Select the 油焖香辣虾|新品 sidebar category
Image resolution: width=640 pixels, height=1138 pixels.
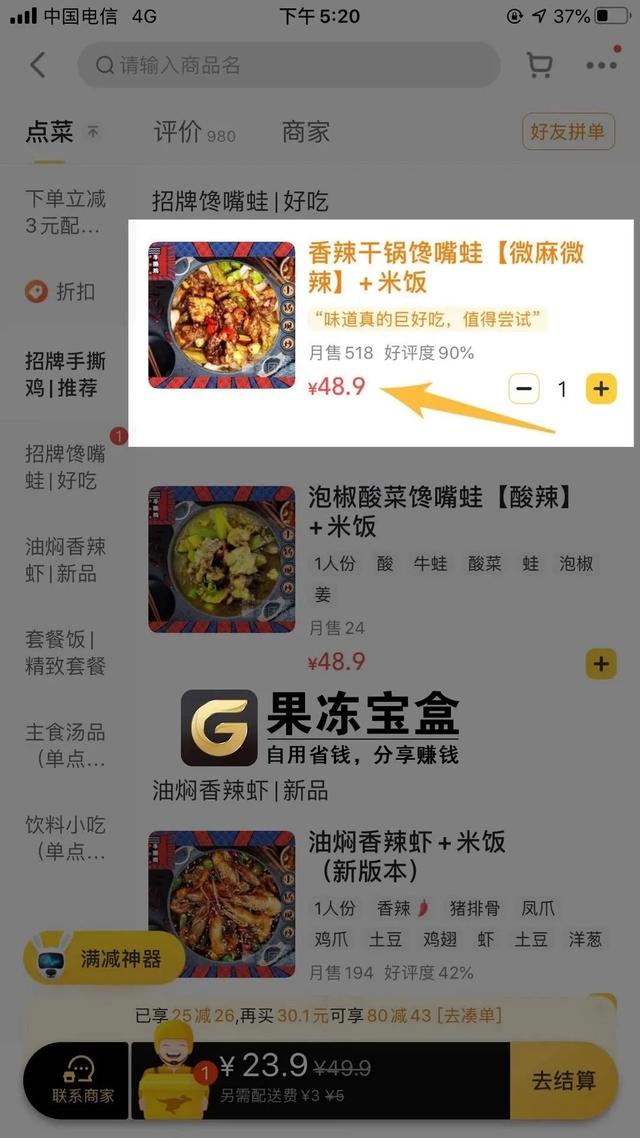(x=65, y=560)
